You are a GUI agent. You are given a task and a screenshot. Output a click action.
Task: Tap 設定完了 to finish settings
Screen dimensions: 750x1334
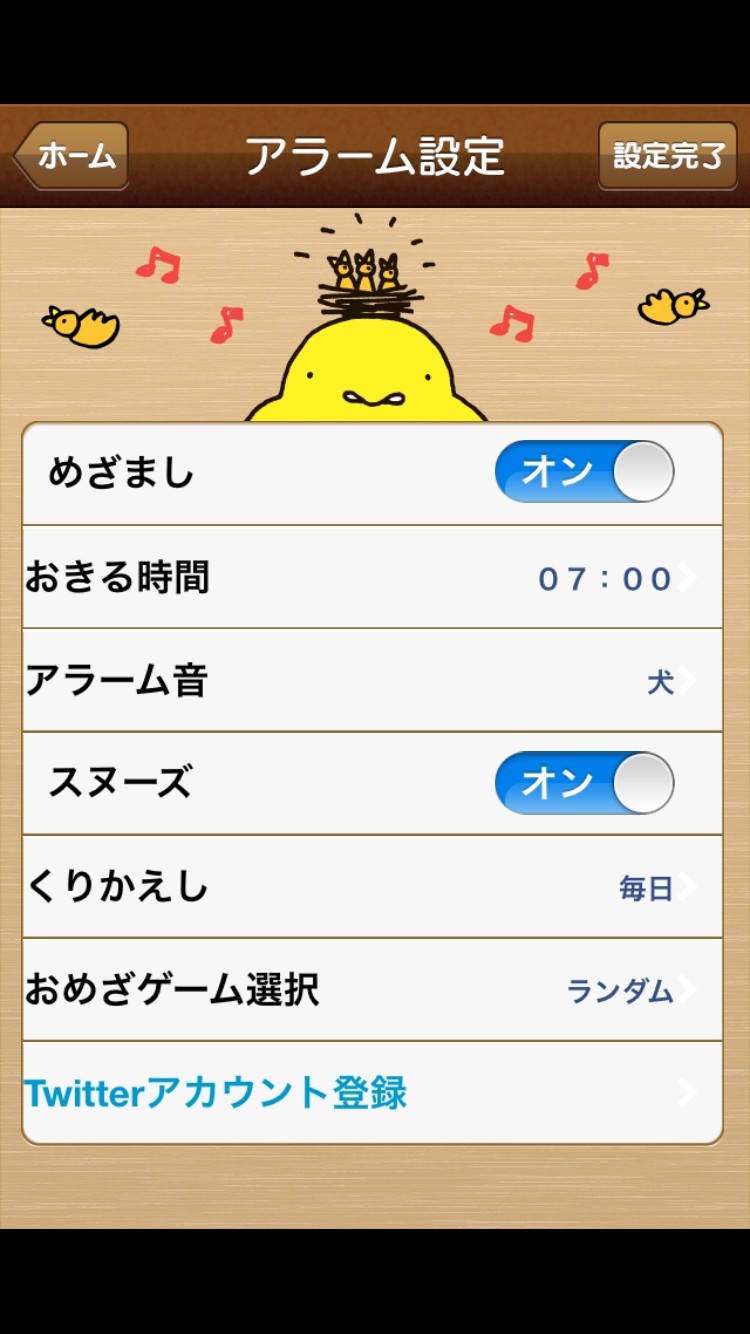667,156
